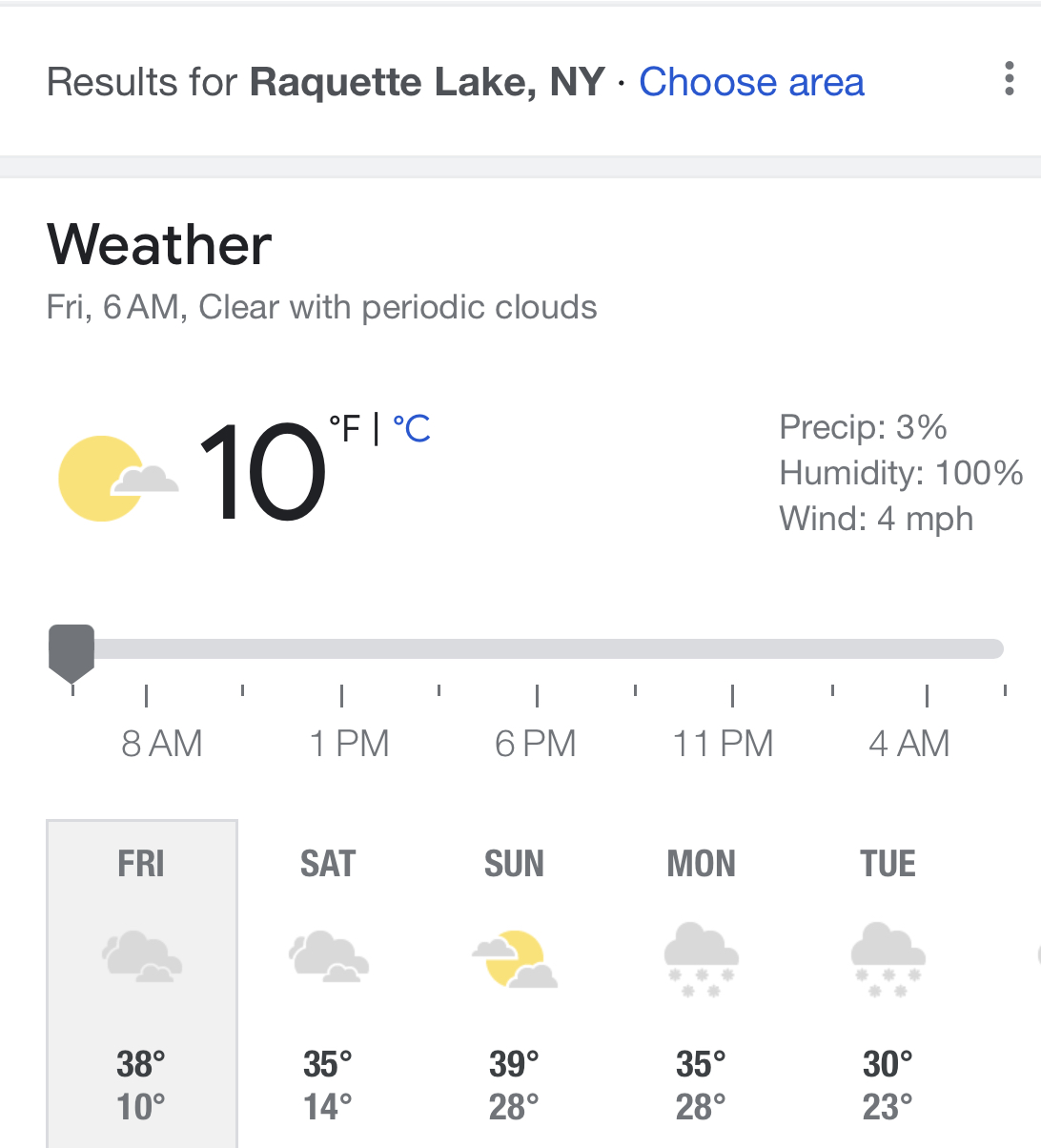The image size is (1041, 1148).
Task: Select the SAT forecast day
Action: (328, 982)
